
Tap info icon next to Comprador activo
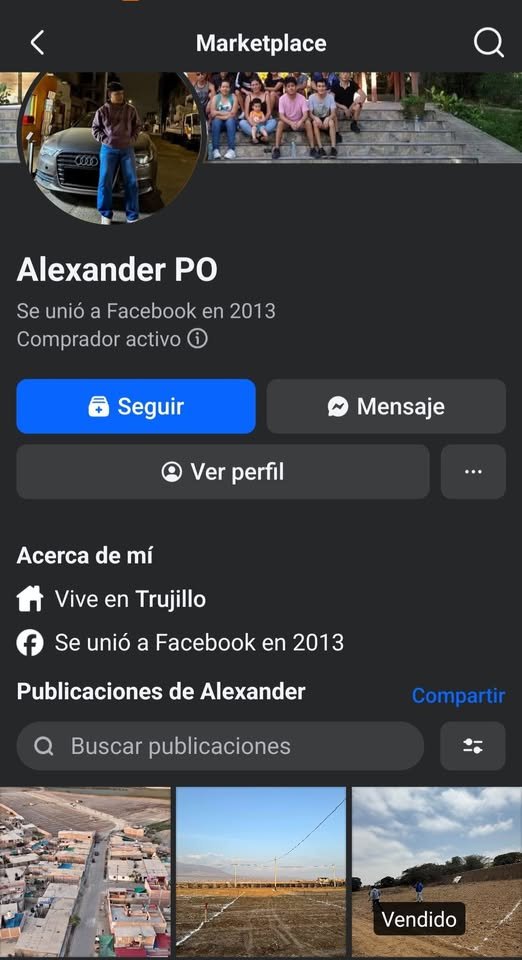[x=197, y=339]
